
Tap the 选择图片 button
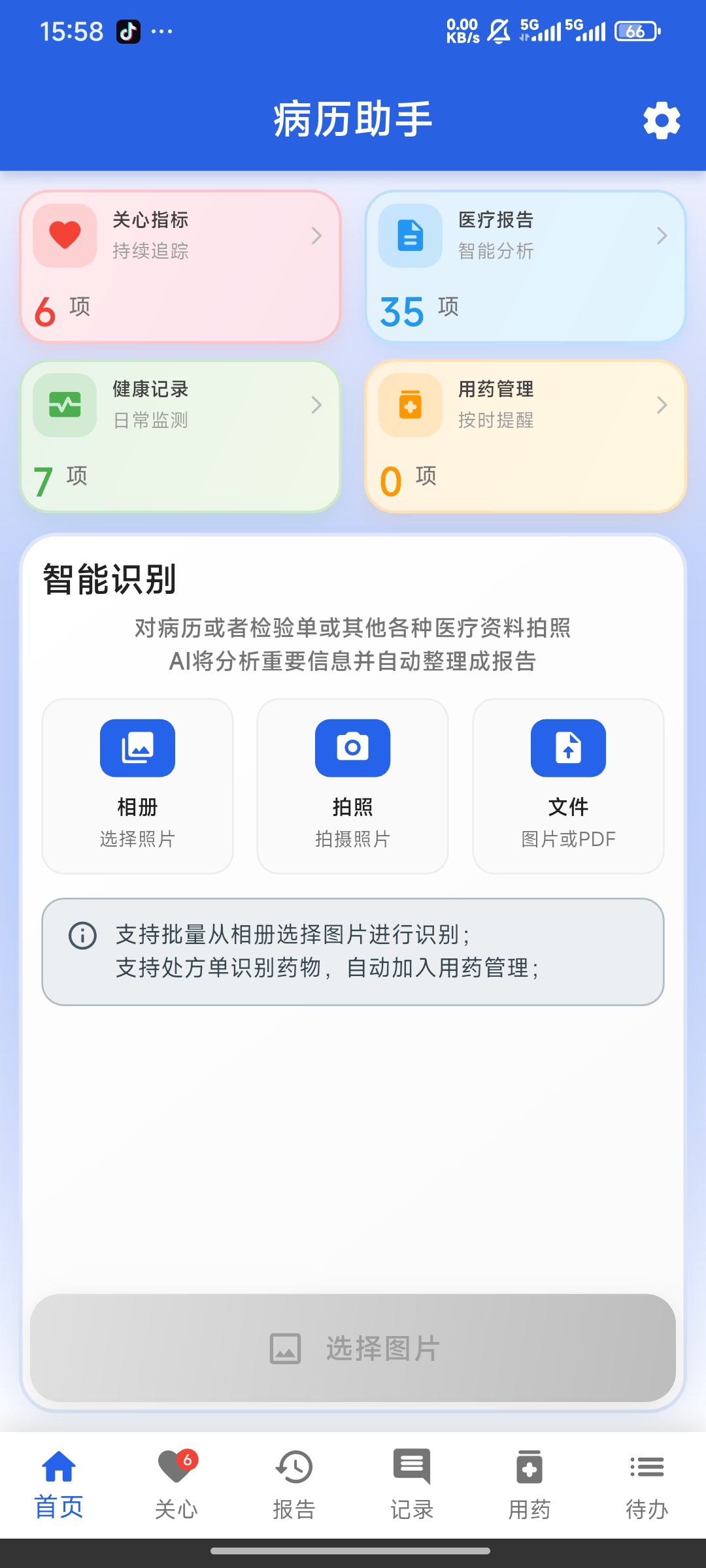coord(353,1348)
